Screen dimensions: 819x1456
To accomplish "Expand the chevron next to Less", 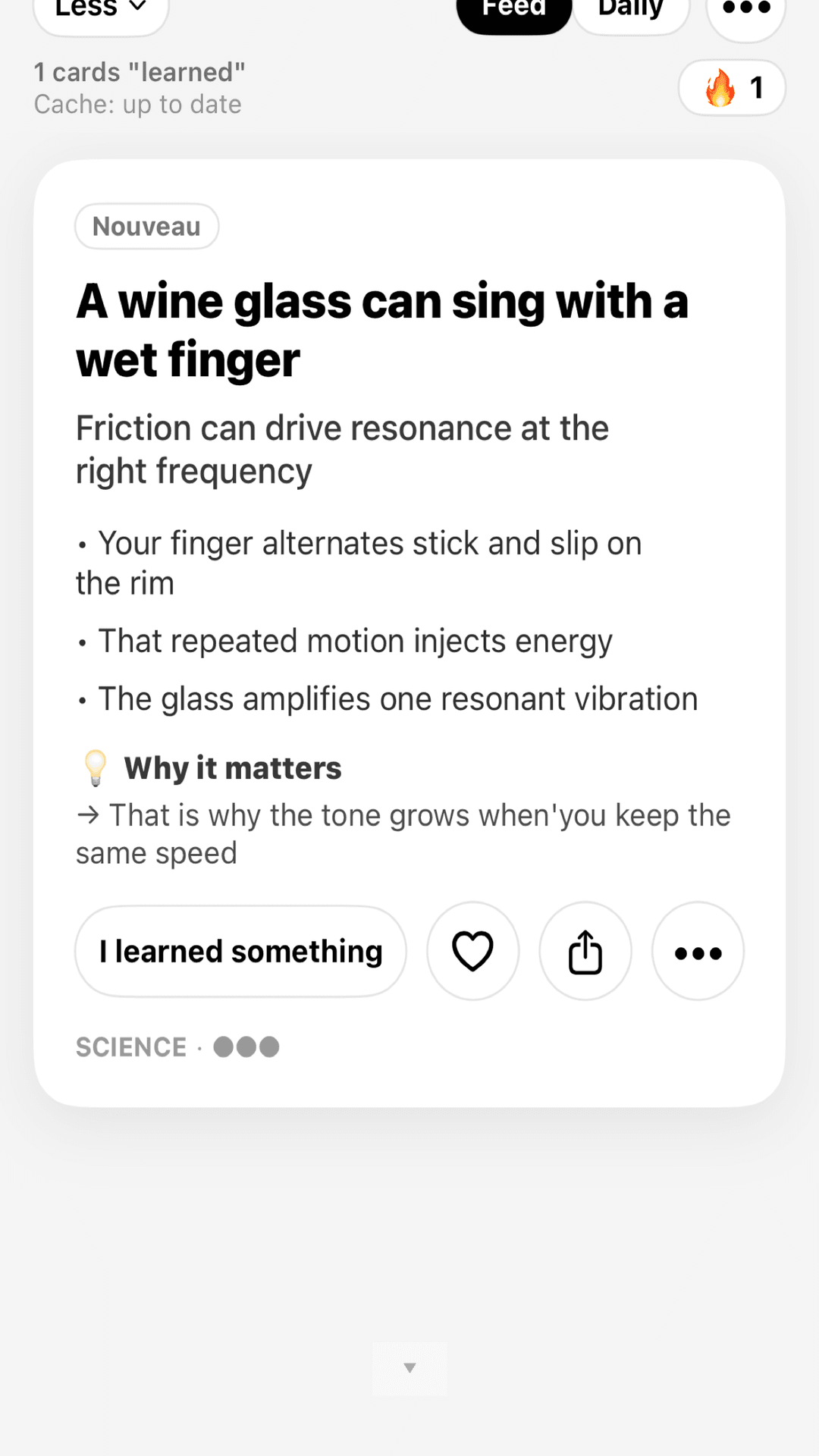I will tap(136, 8).
